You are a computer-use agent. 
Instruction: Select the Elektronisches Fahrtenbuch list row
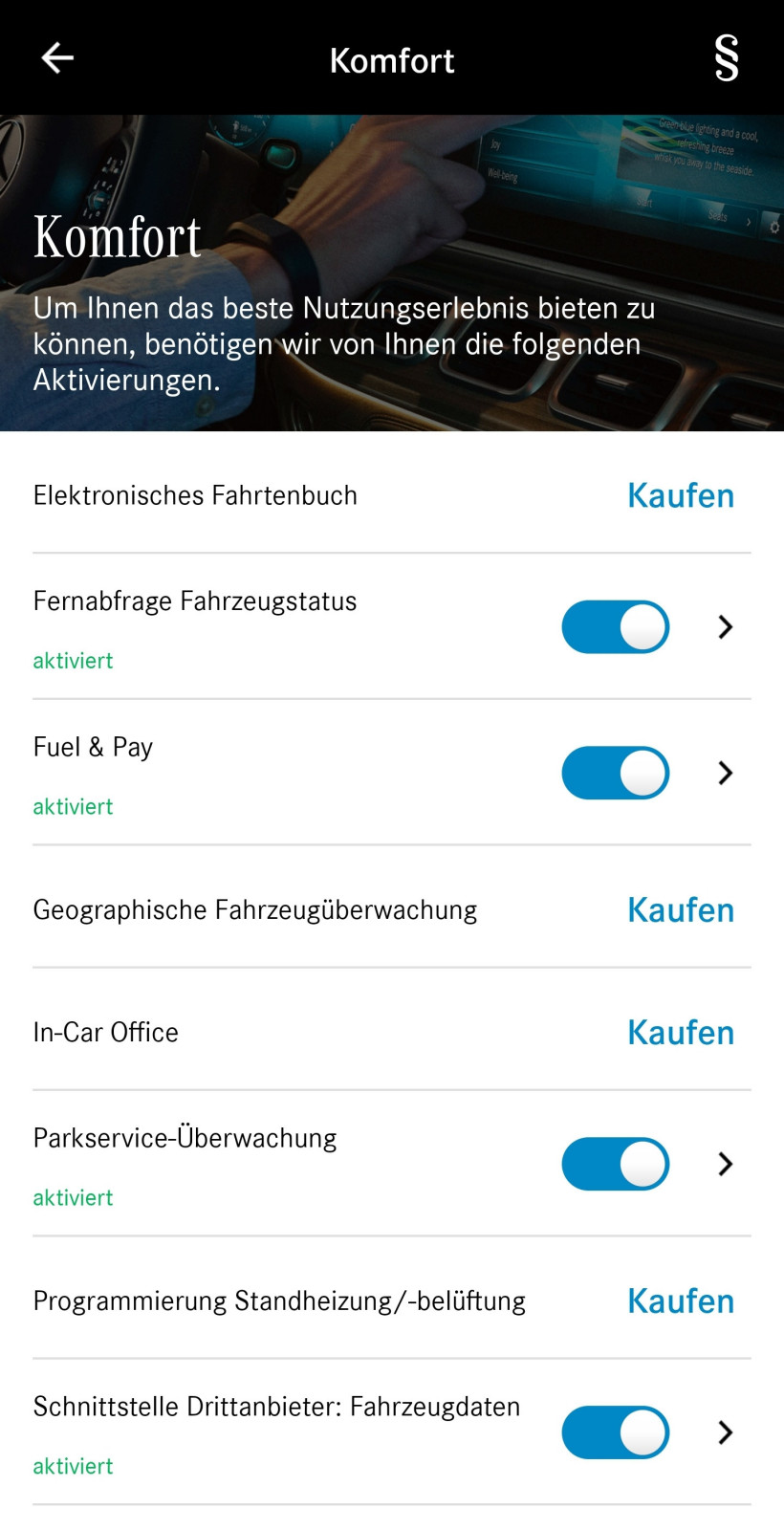coord(195,495)
